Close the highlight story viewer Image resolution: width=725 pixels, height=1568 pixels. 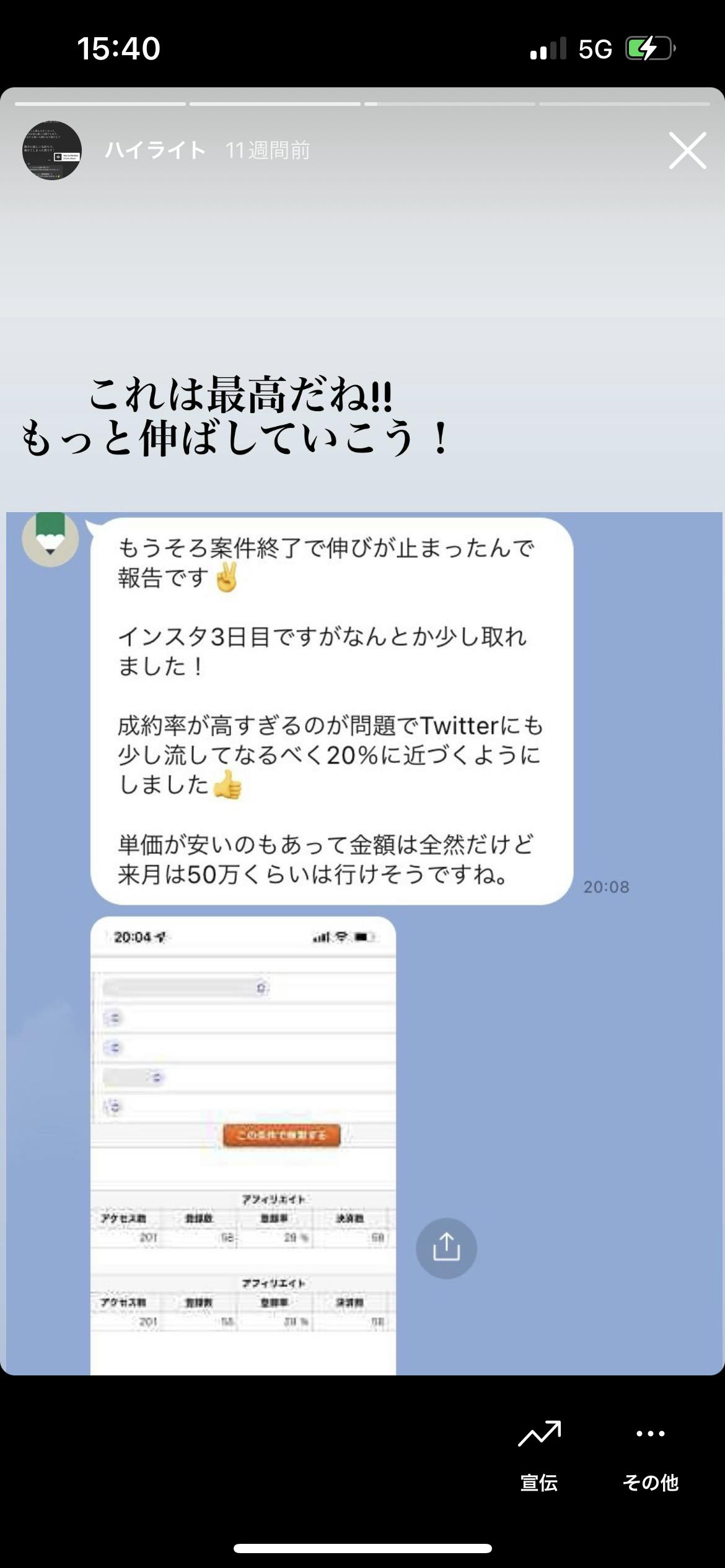(x=687, y=150)
